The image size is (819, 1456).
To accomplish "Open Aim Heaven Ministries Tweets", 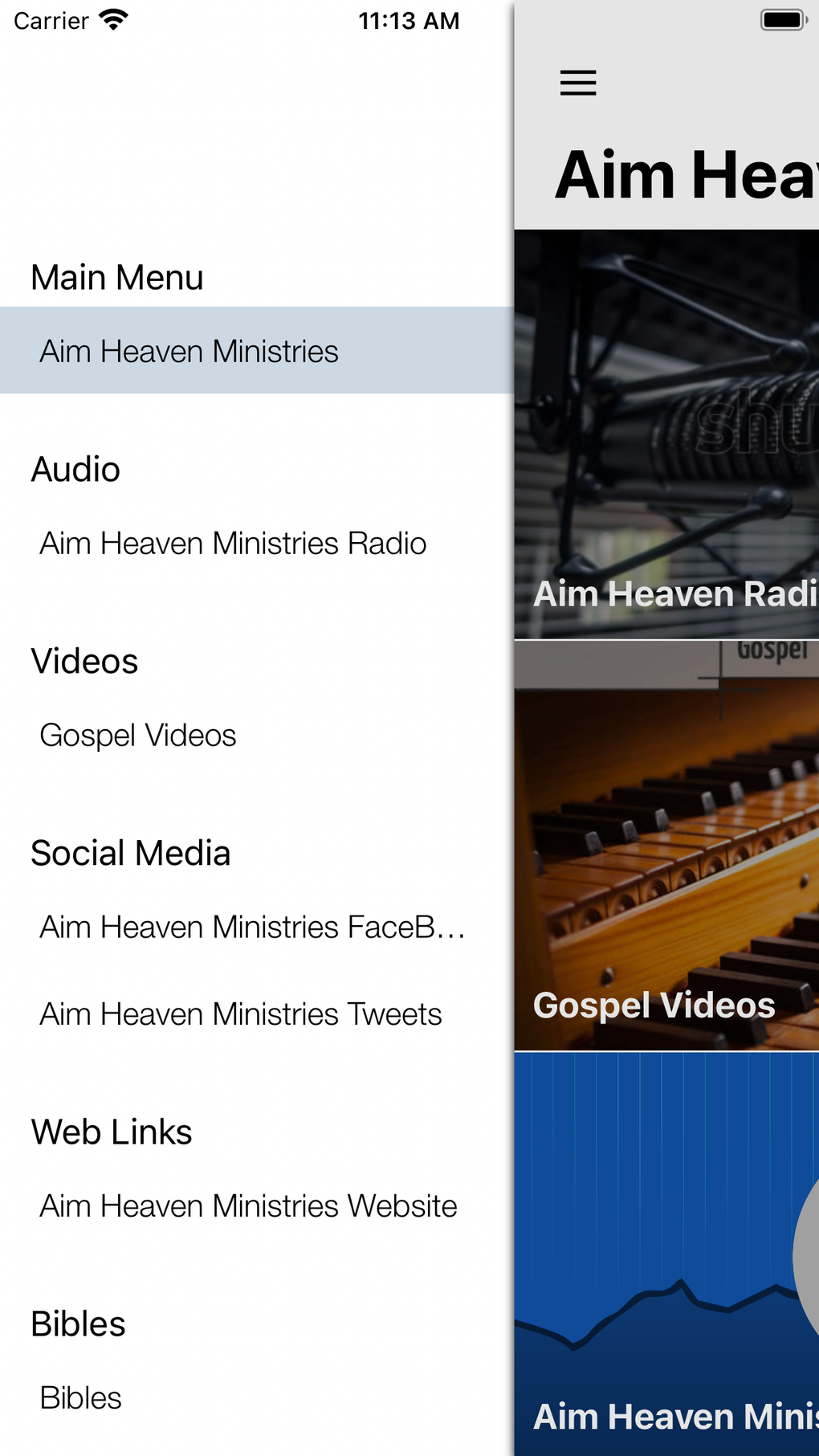I will [240, 1014].
